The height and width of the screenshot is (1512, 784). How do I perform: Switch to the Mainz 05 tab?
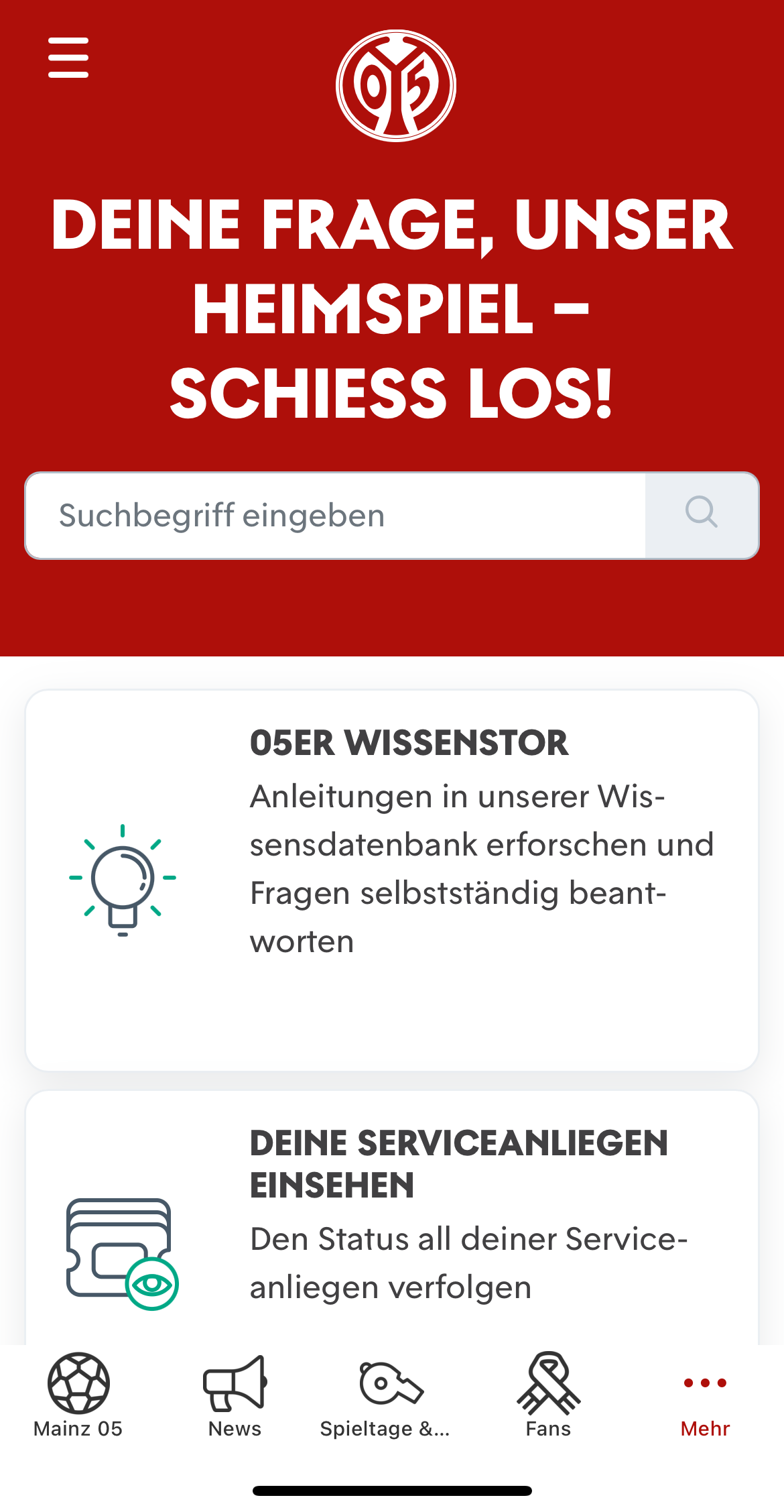(78, 1396)
